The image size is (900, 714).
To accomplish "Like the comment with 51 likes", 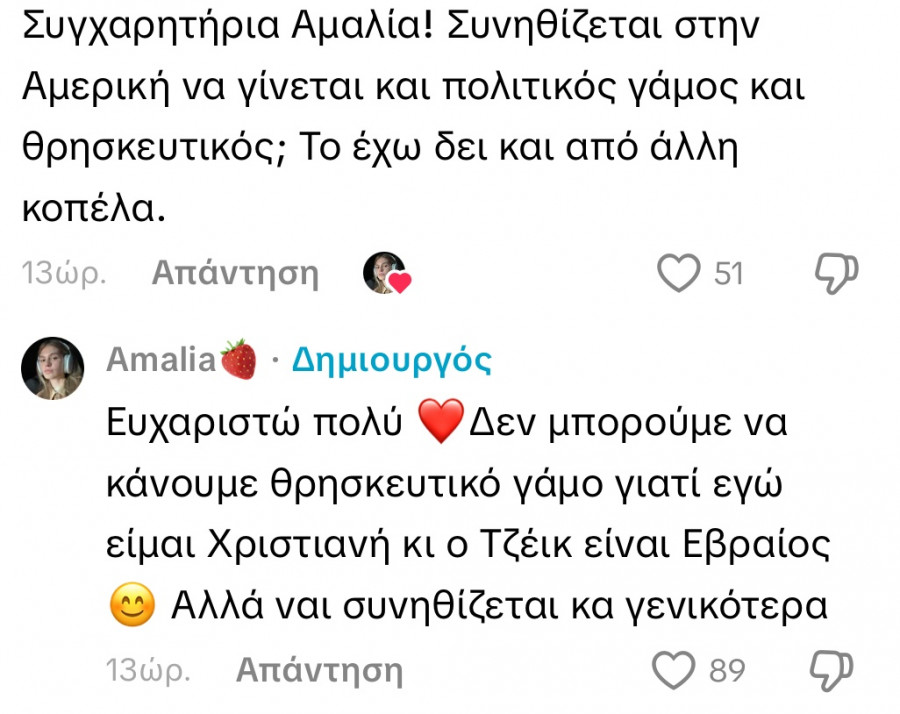I will (x=682, y=272).
